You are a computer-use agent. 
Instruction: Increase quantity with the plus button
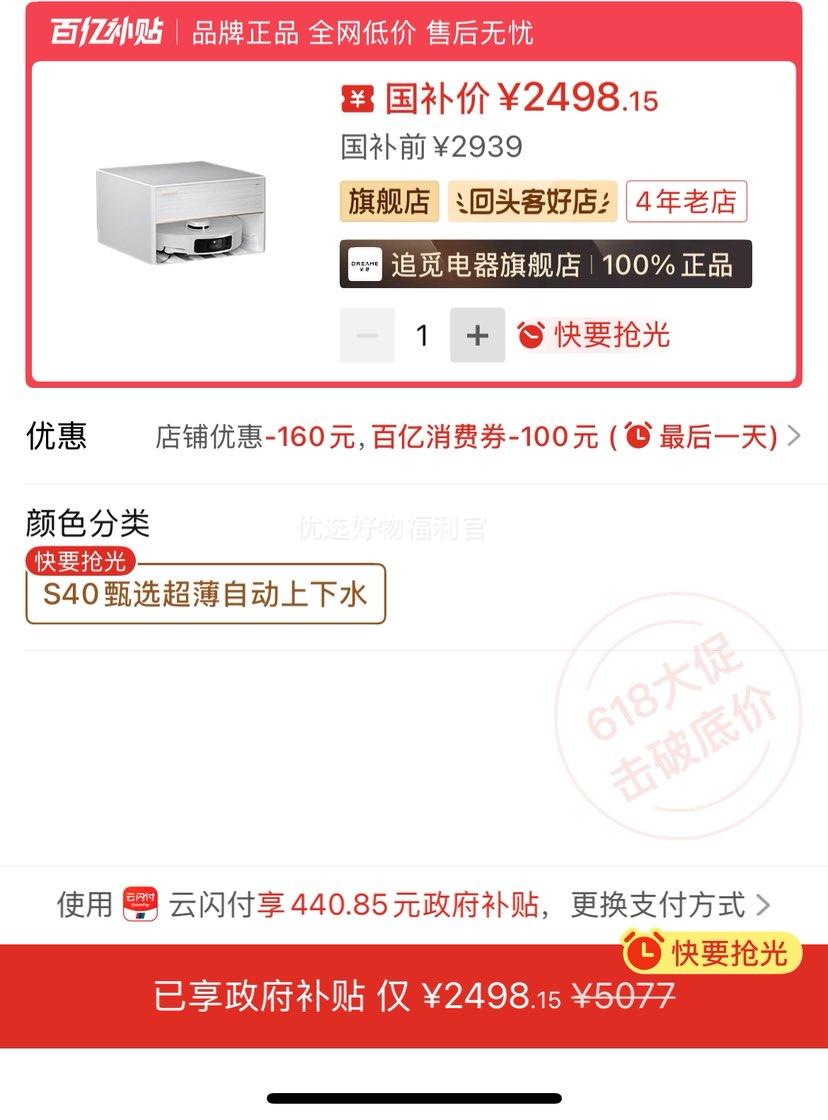pyautogui.click(x=477, y=335)
